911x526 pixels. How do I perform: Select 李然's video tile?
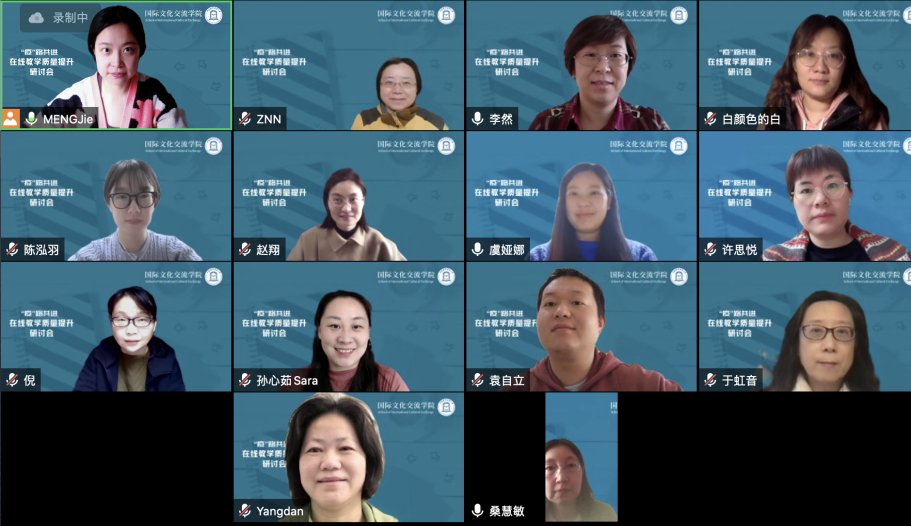(581, 65)
